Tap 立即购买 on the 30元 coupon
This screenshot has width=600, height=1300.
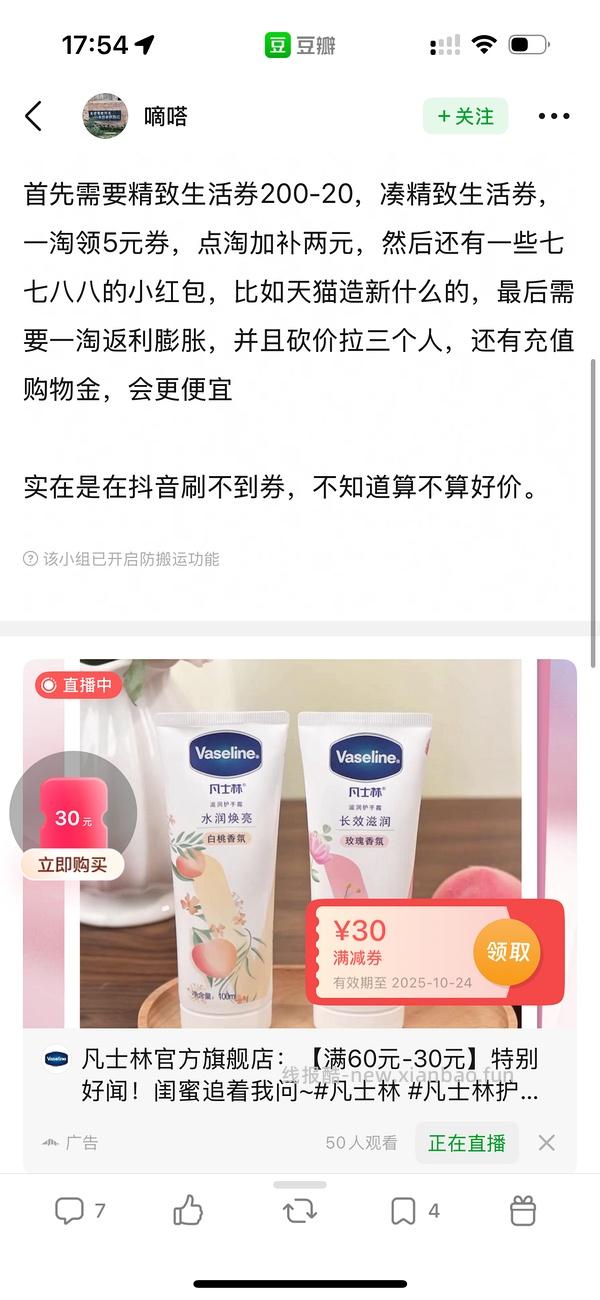click(x=72, y=865)
